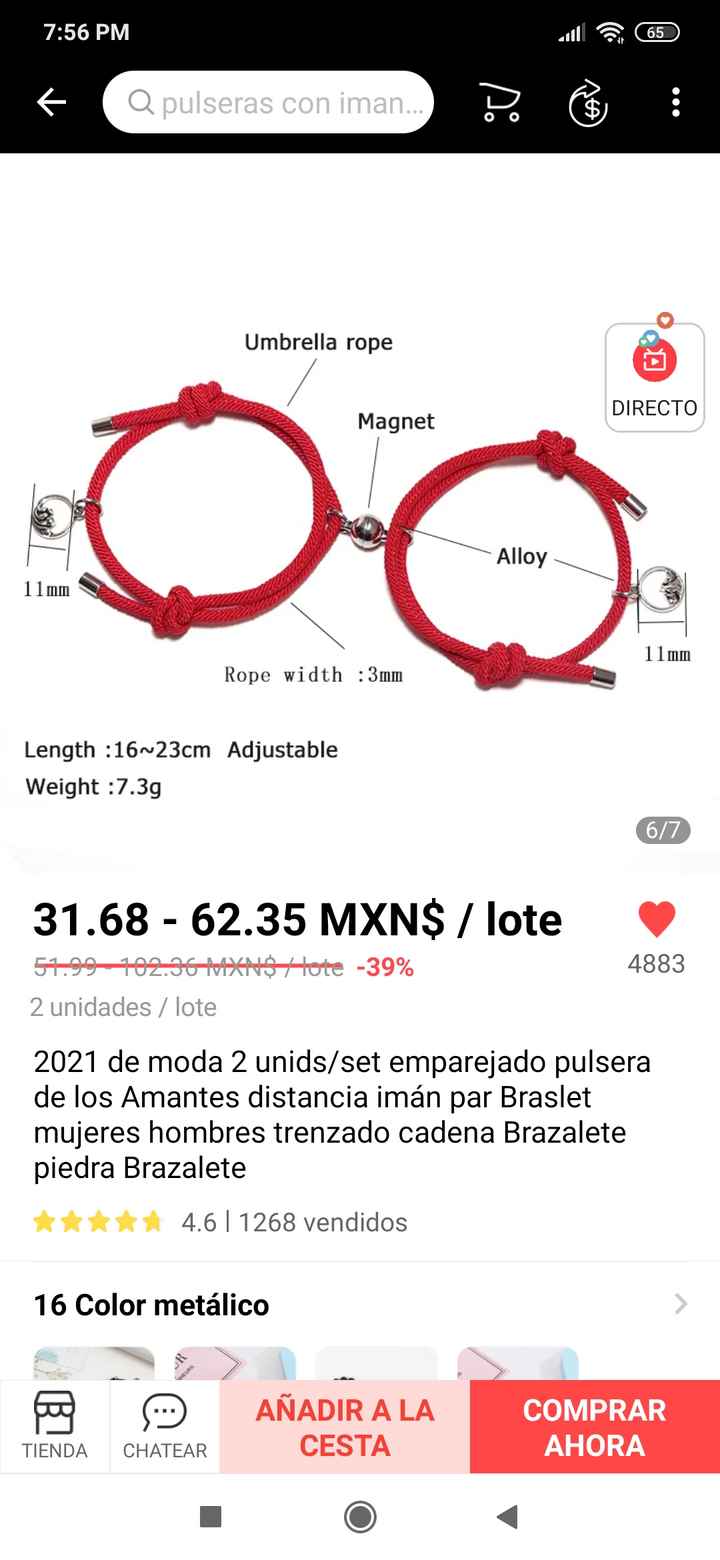Tap the currency conversion icon
720x1560 pixels.
tap(588, 102)
